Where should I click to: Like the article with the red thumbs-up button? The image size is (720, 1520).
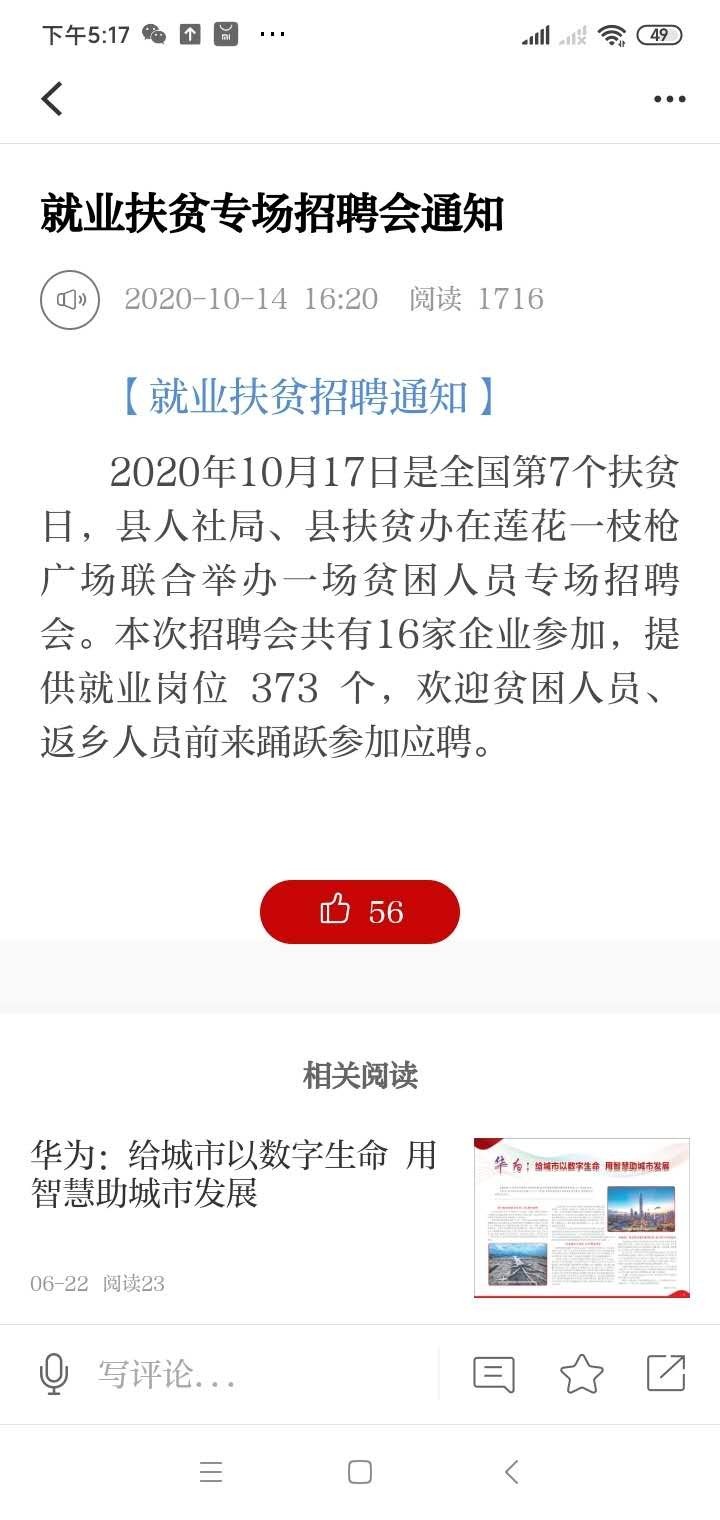[x=360, y=911]
